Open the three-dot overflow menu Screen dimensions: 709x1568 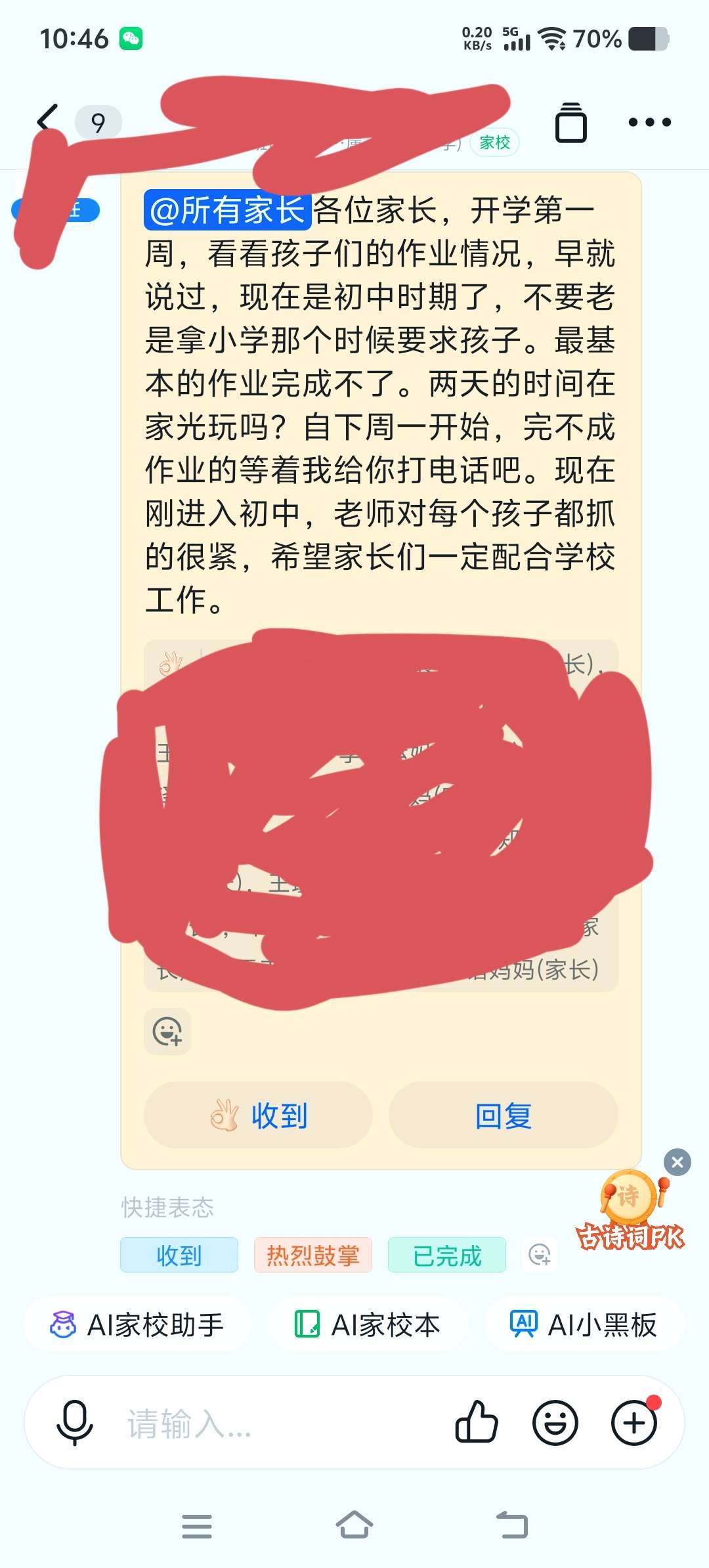(x=649, y=122)
